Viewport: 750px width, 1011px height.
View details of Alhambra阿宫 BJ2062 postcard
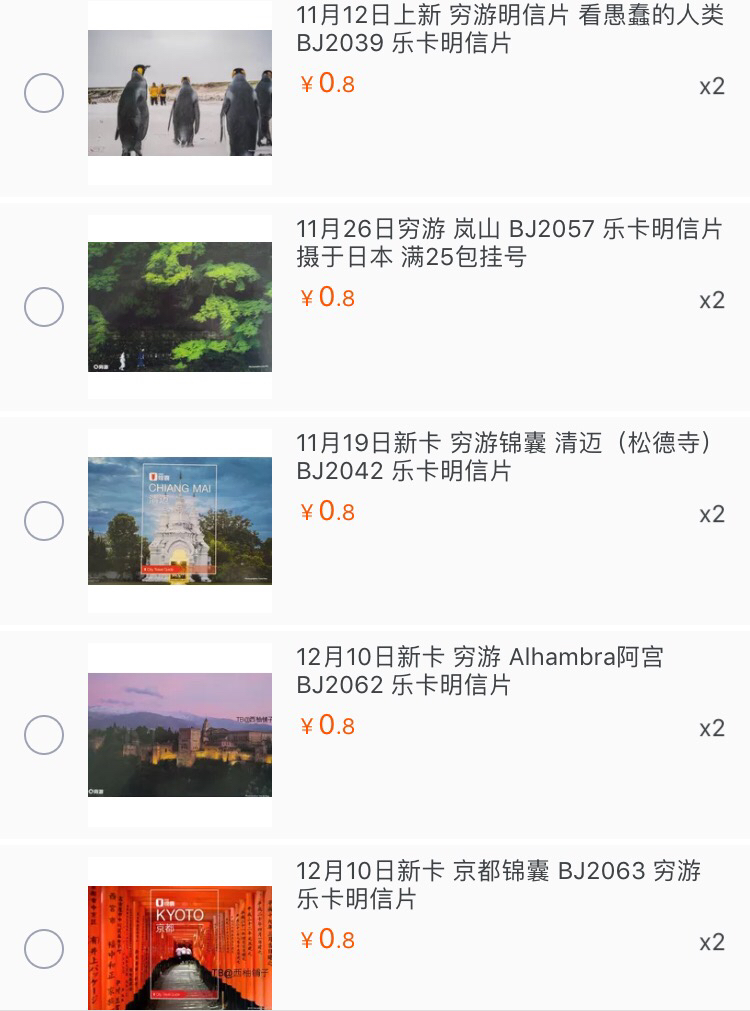pyautogui.click(x=480, y=671)
